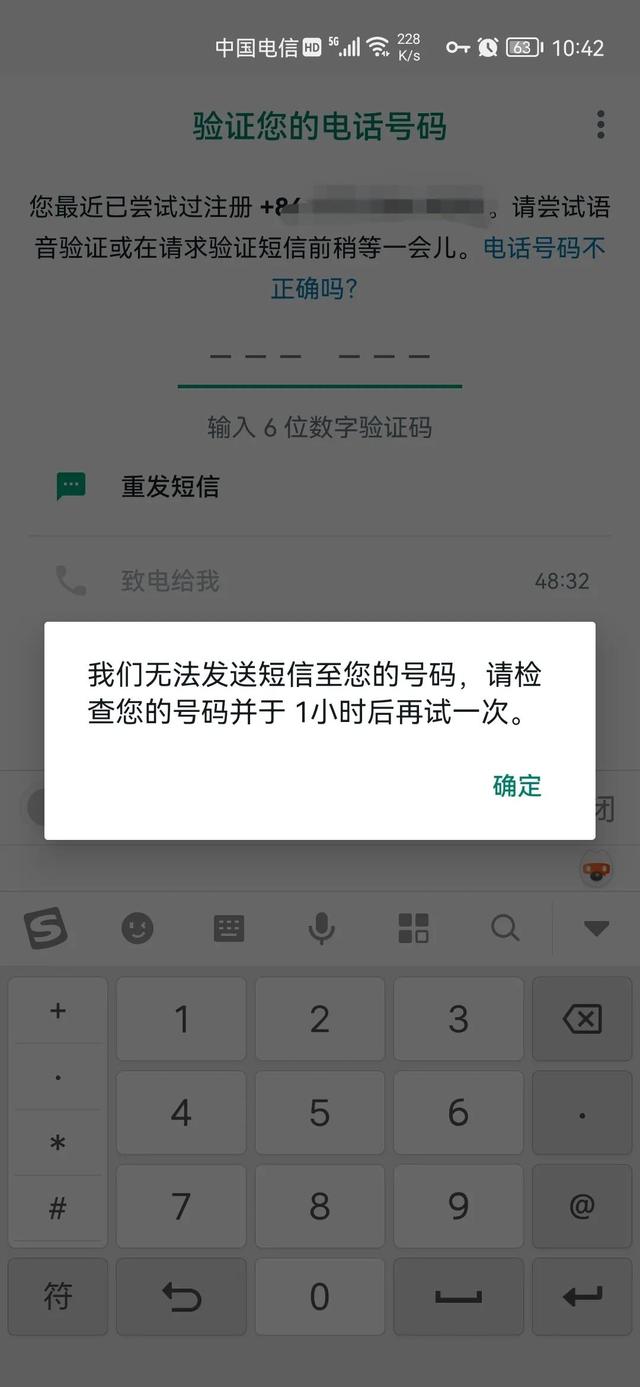640x1387 pixels.
Task: Select 重发短信 to resend the SMS
Action: [170, 487]
